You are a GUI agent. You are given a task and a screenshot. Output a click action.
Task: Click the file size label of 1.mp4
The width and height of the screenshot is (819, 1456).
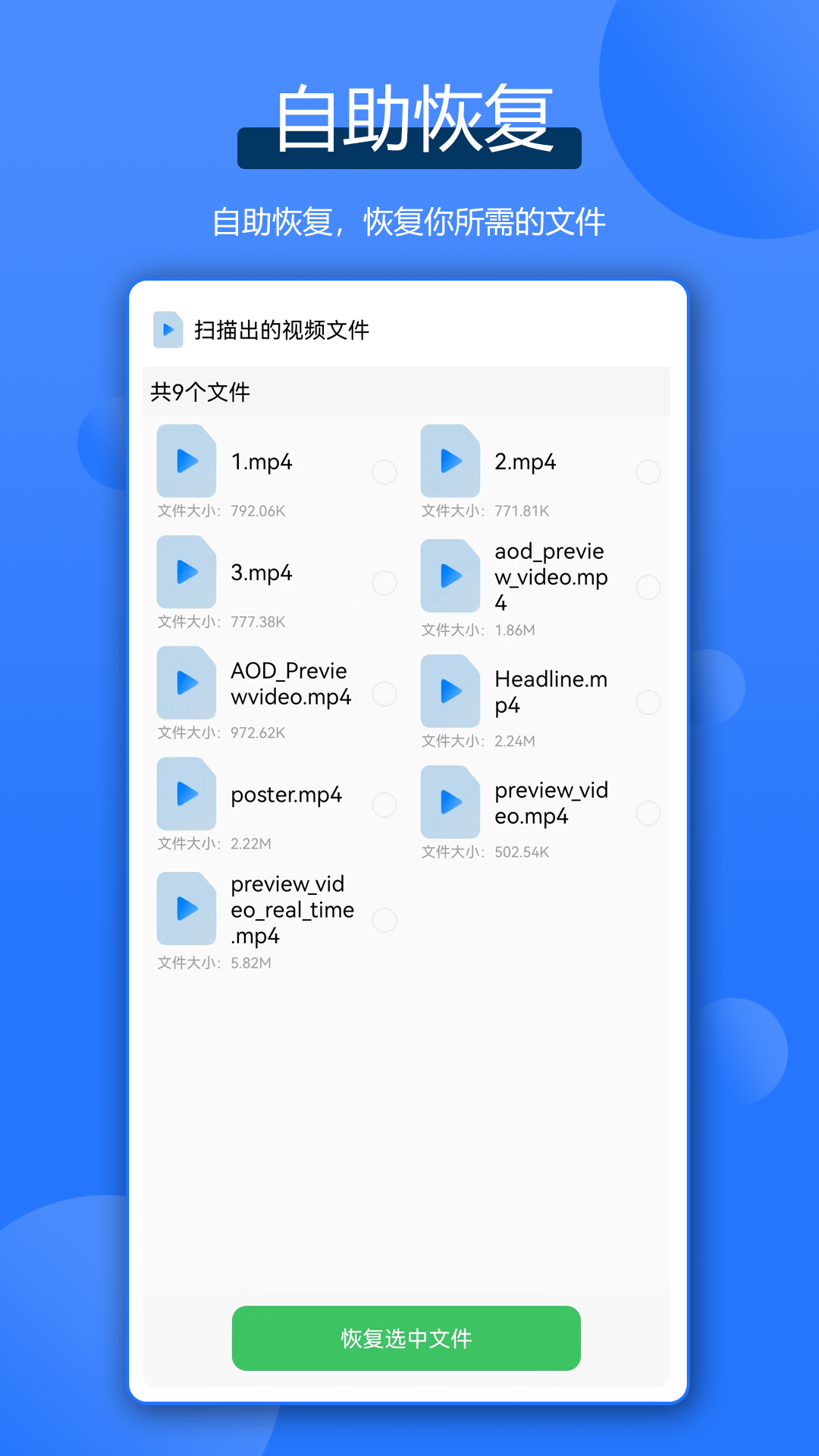pos(221,510)
